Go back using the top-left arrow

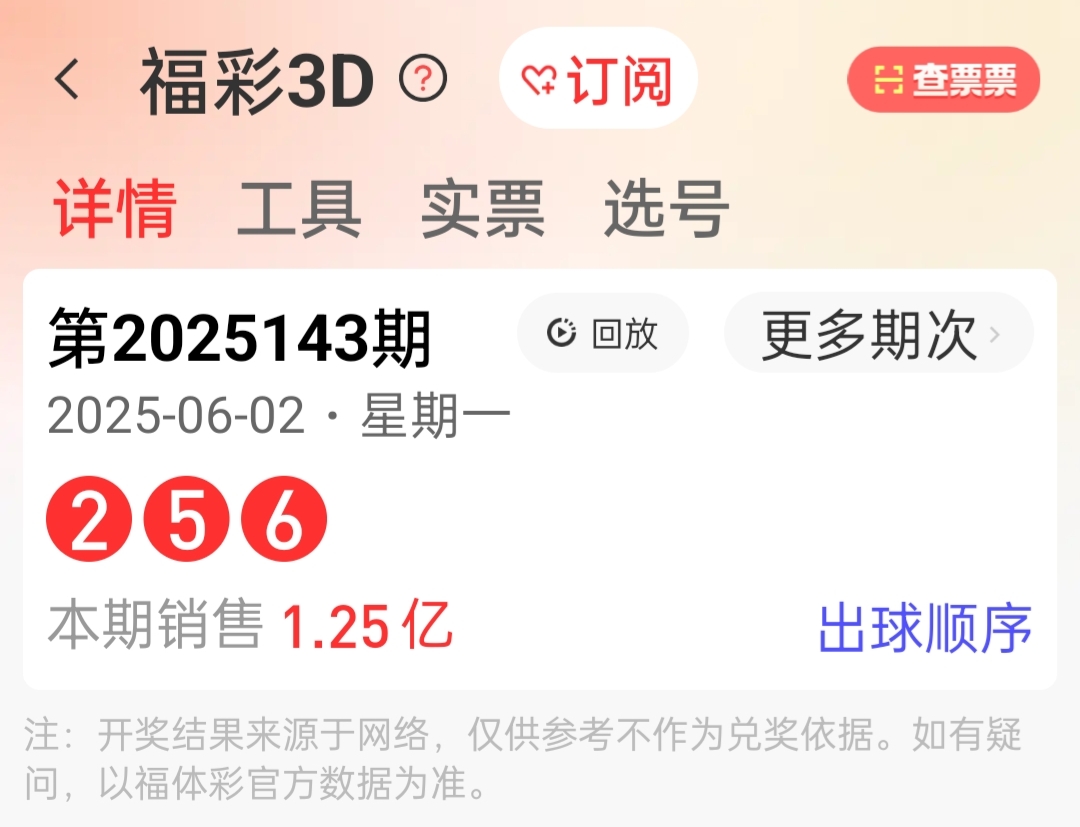(x=67, y=79)
